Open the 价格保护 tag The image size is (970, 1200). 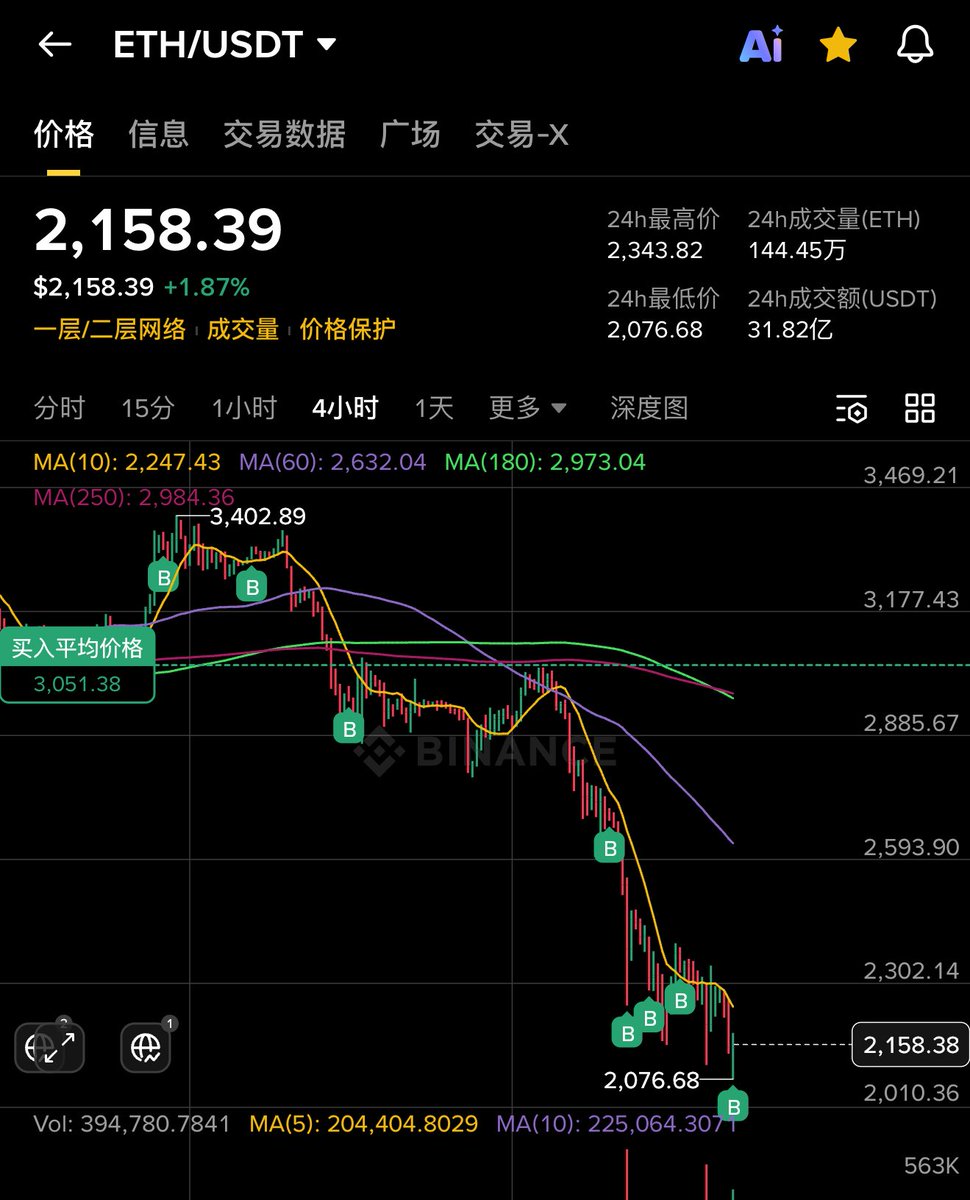click(347, 329)
